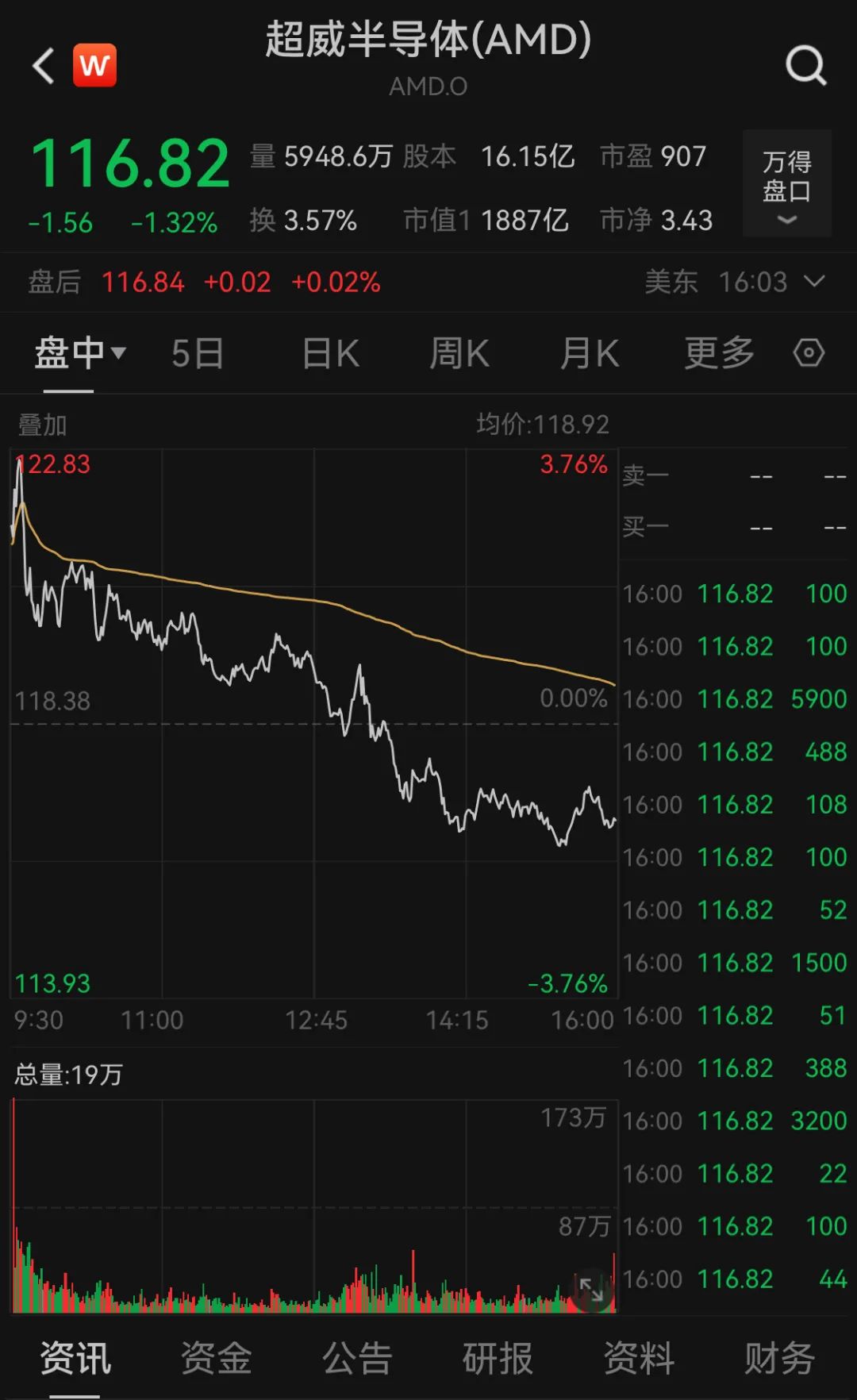
Task: Open the search magnifier icon
Action: pos(805,65)
